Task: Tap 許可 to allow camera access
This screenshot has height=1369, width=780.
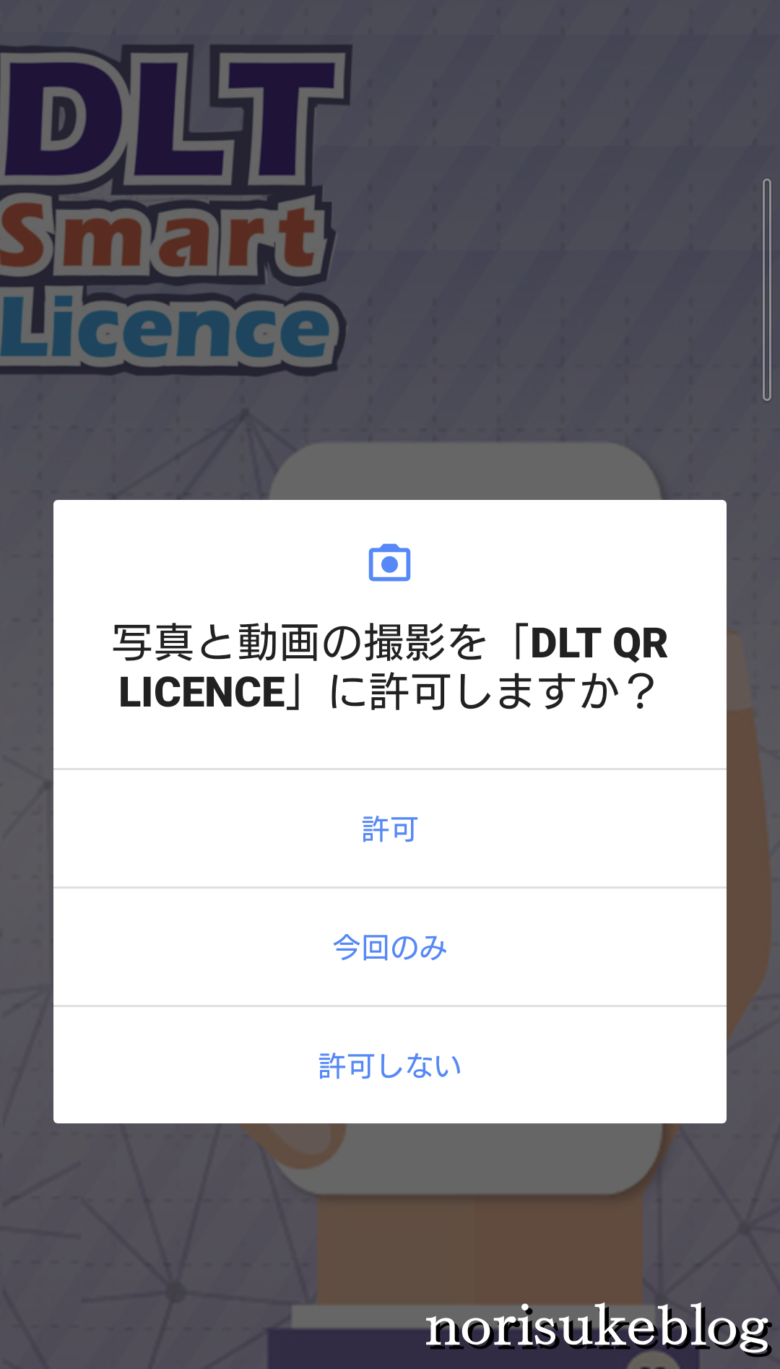Action: click(x=389, y=829)
